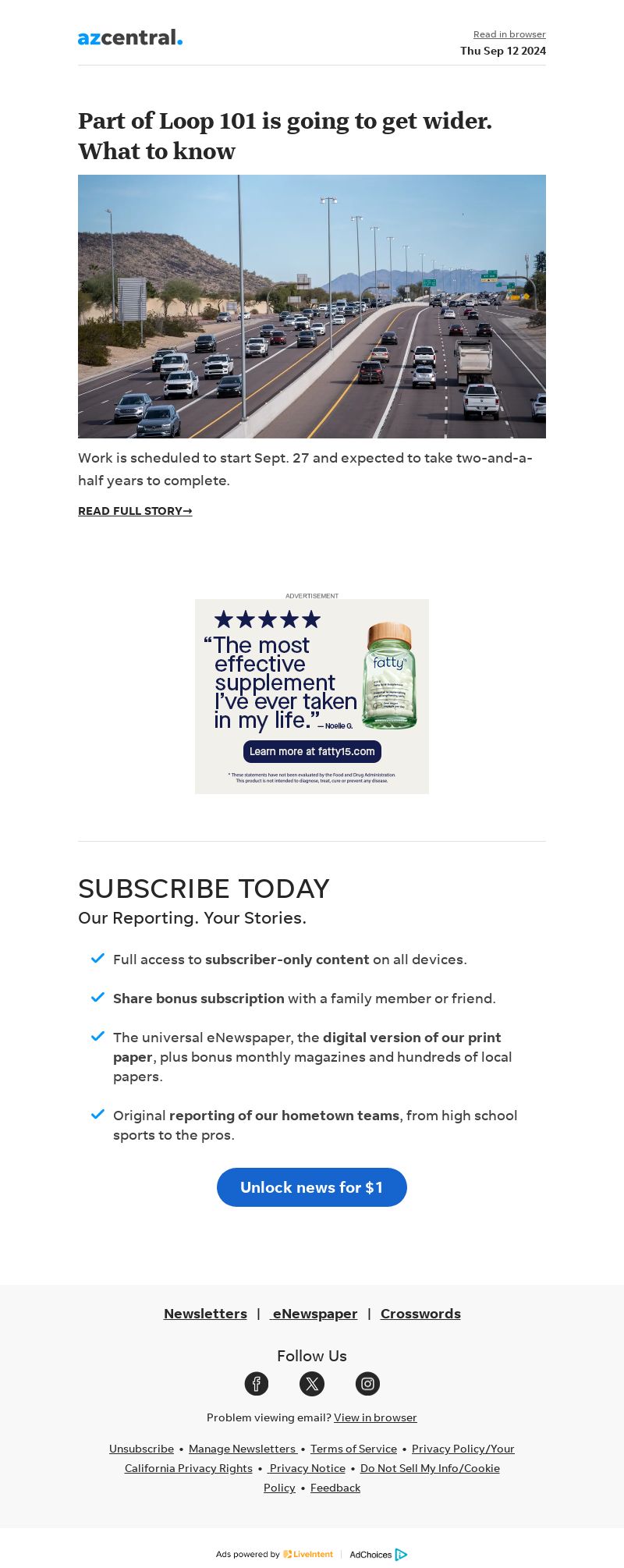Tap READ FULL STORY link
The width and height of the screenshot is (624, 1568).
pos(135,511)
